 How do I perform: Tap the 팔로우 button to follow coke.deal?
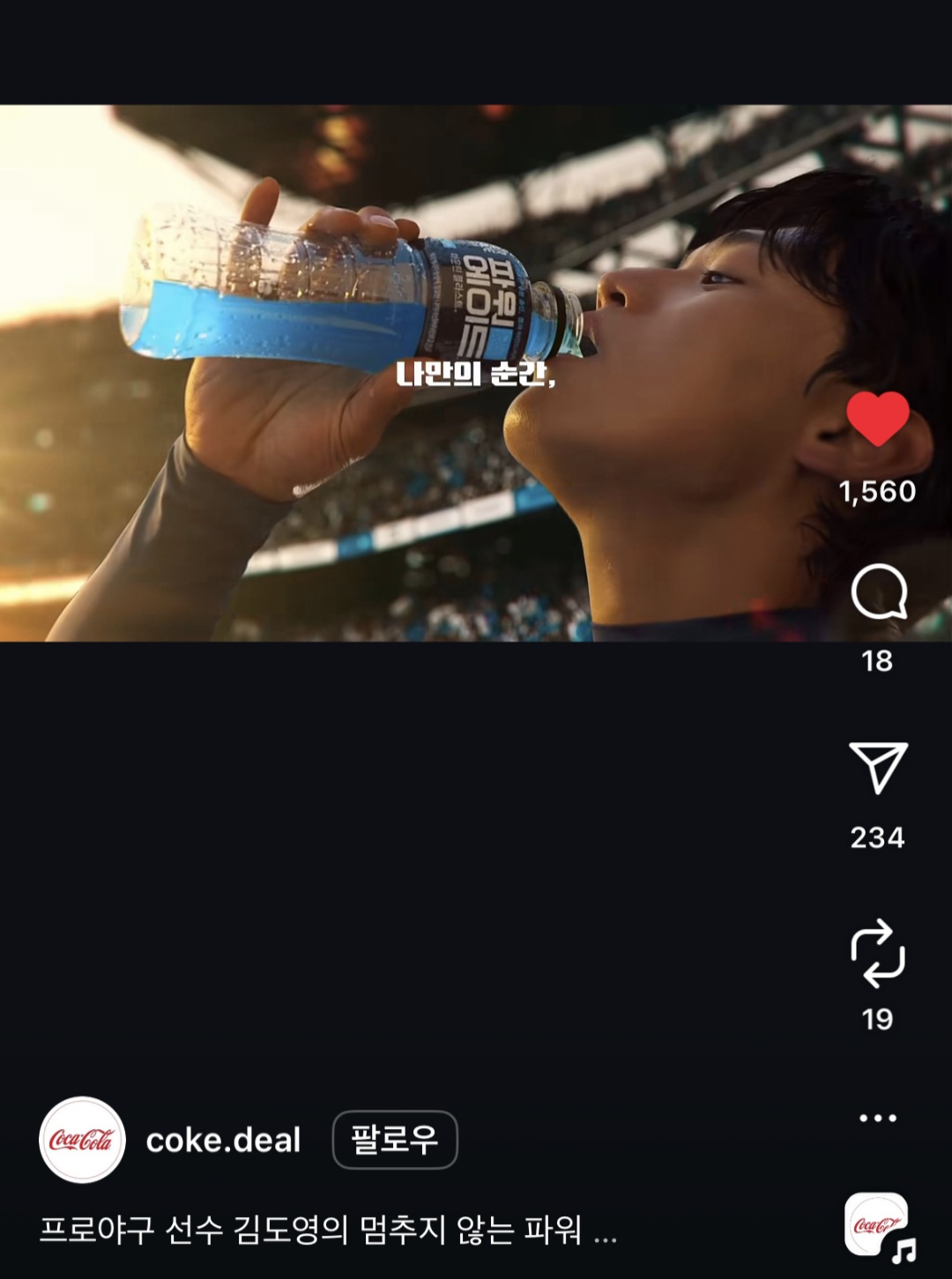point(394,1140)
